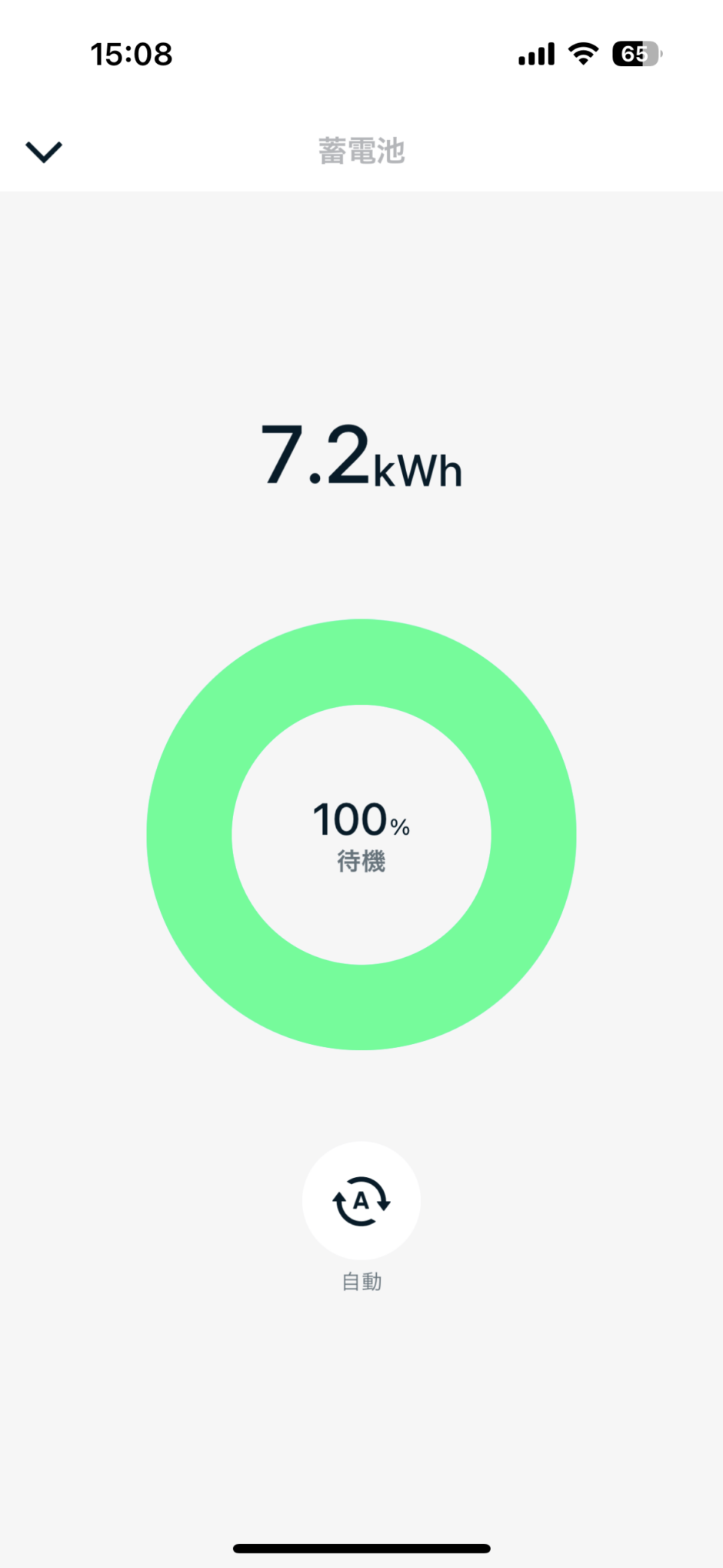Select the 蓄電池 title in the header

coord(361,151)
